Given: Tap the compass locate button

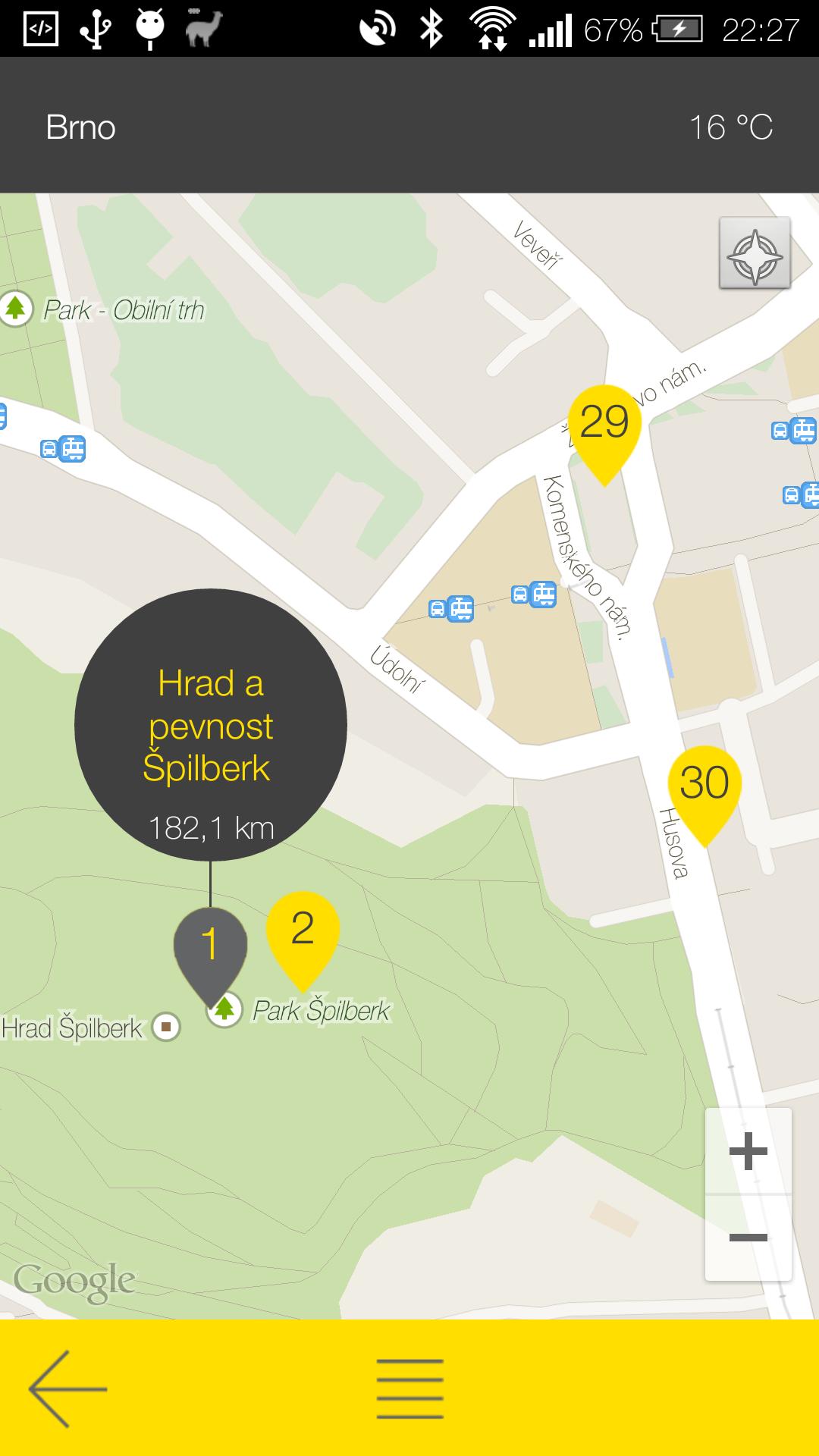Looking at the screenshot, I should coord(755,253).
